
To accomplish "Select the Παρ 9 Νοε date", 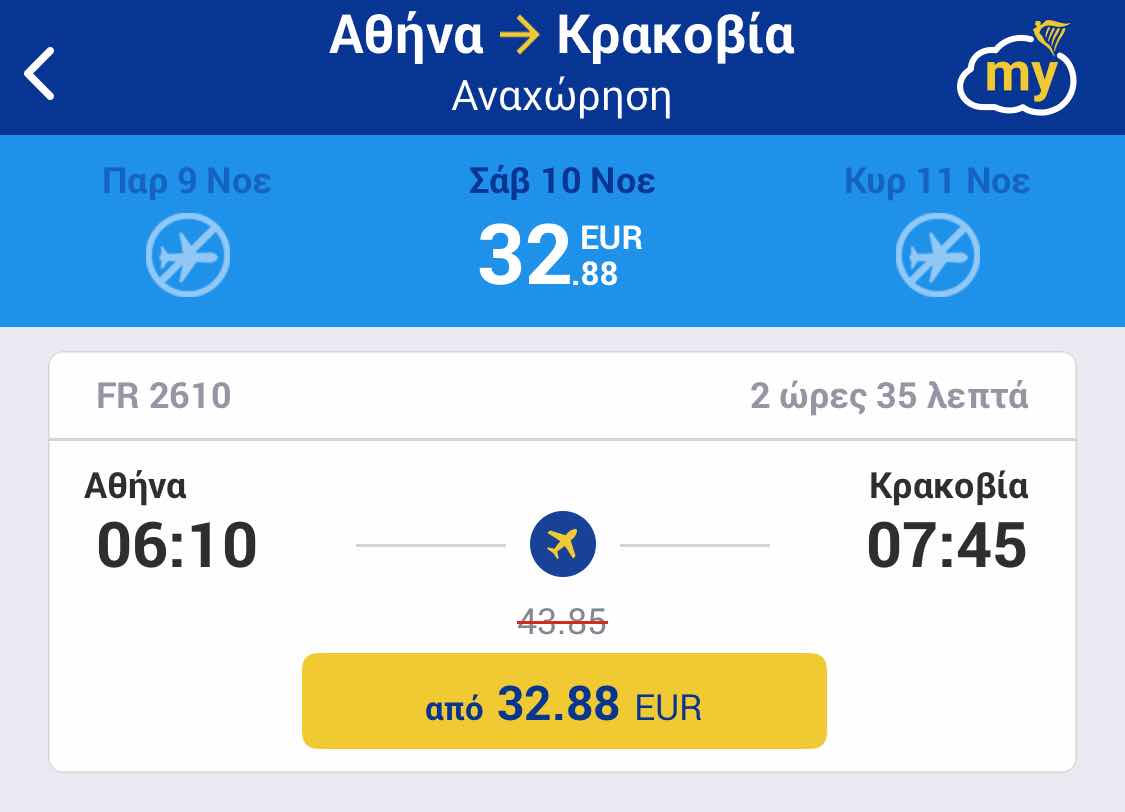I will tap(187, 228).
